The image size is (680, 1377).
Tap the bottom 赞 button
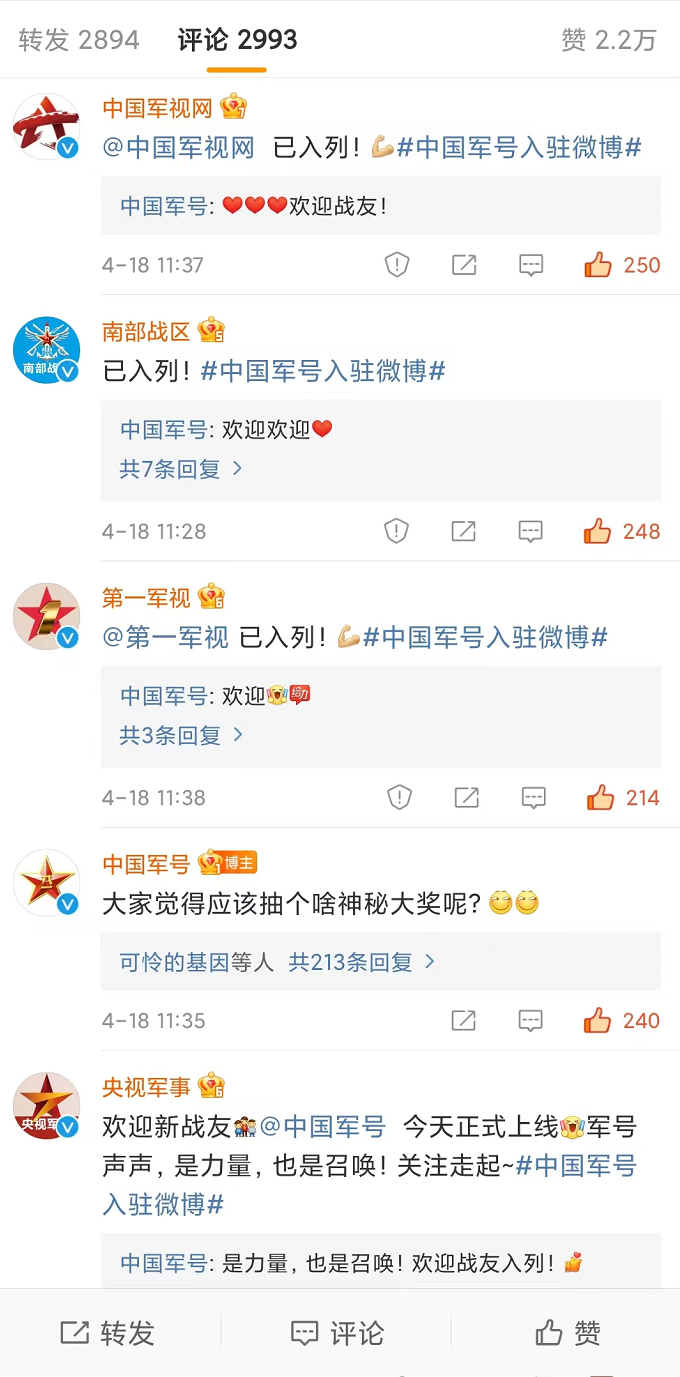[568, 1333]
